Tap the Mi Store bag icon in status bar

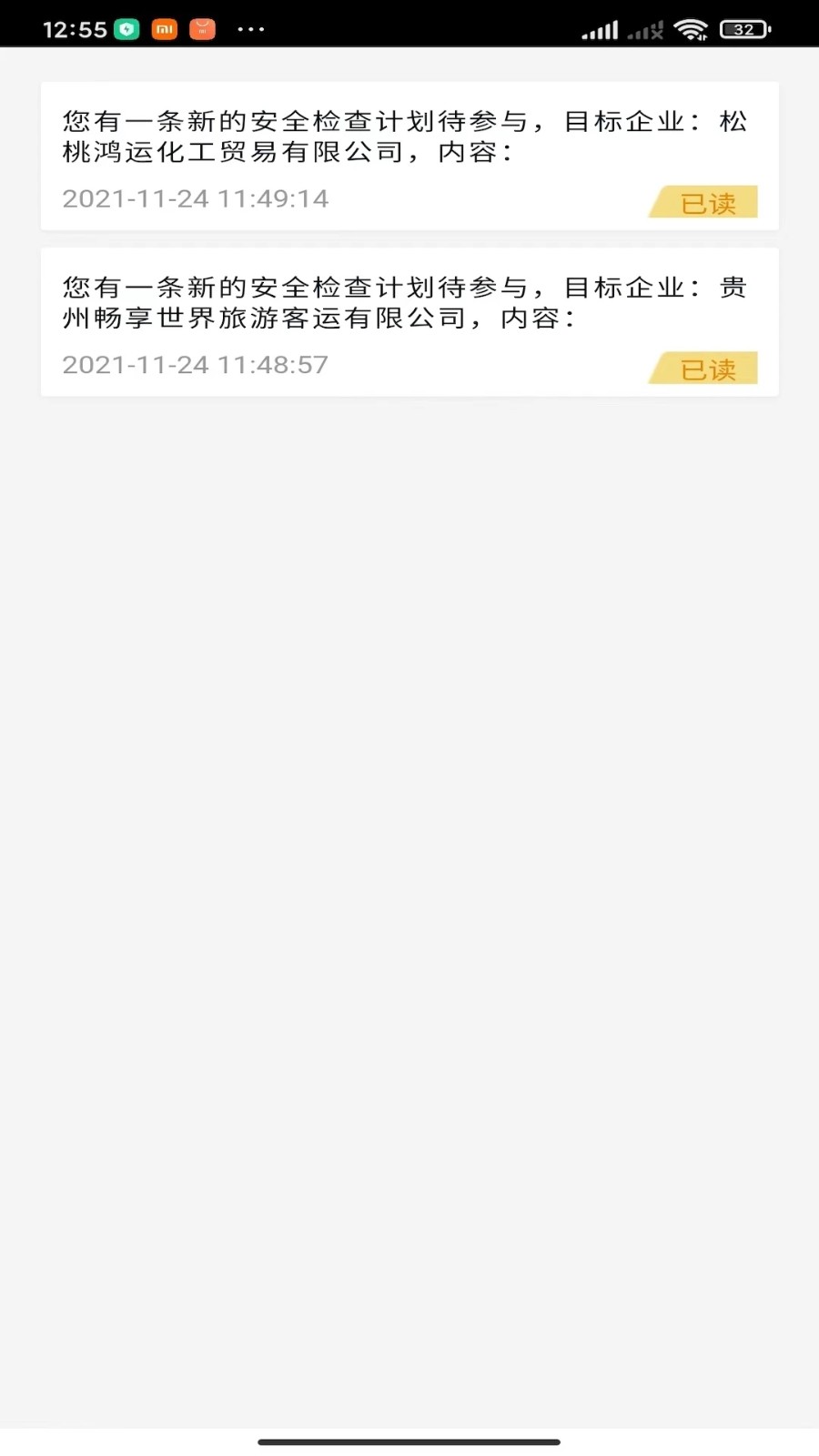click(x=202, y=28)
